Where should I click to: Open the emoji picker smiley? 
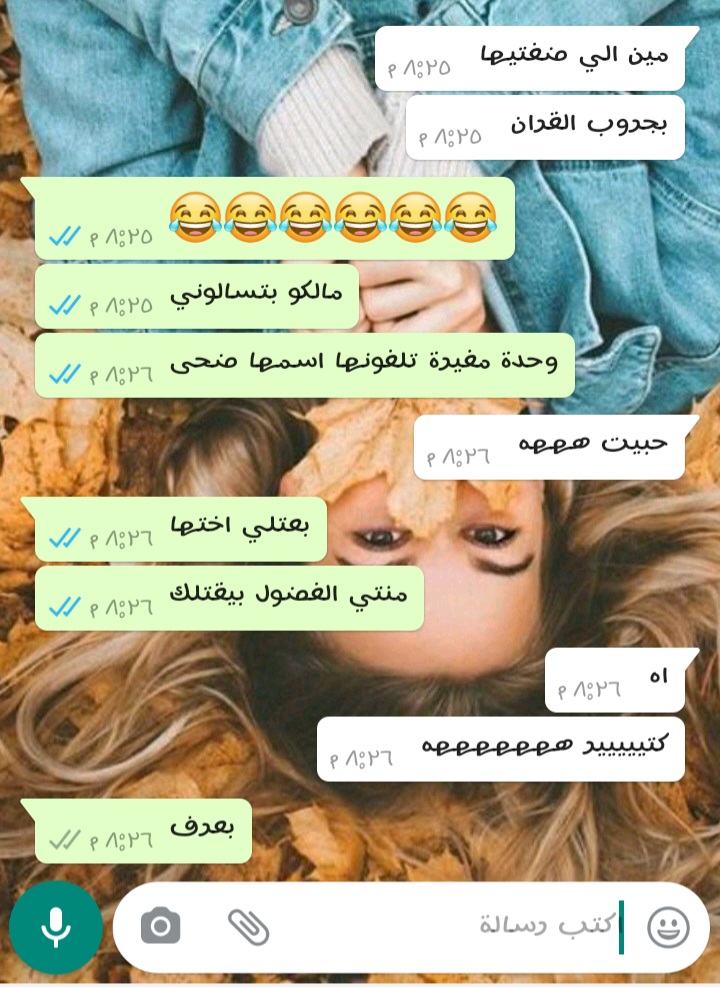(x=668, y=927)
